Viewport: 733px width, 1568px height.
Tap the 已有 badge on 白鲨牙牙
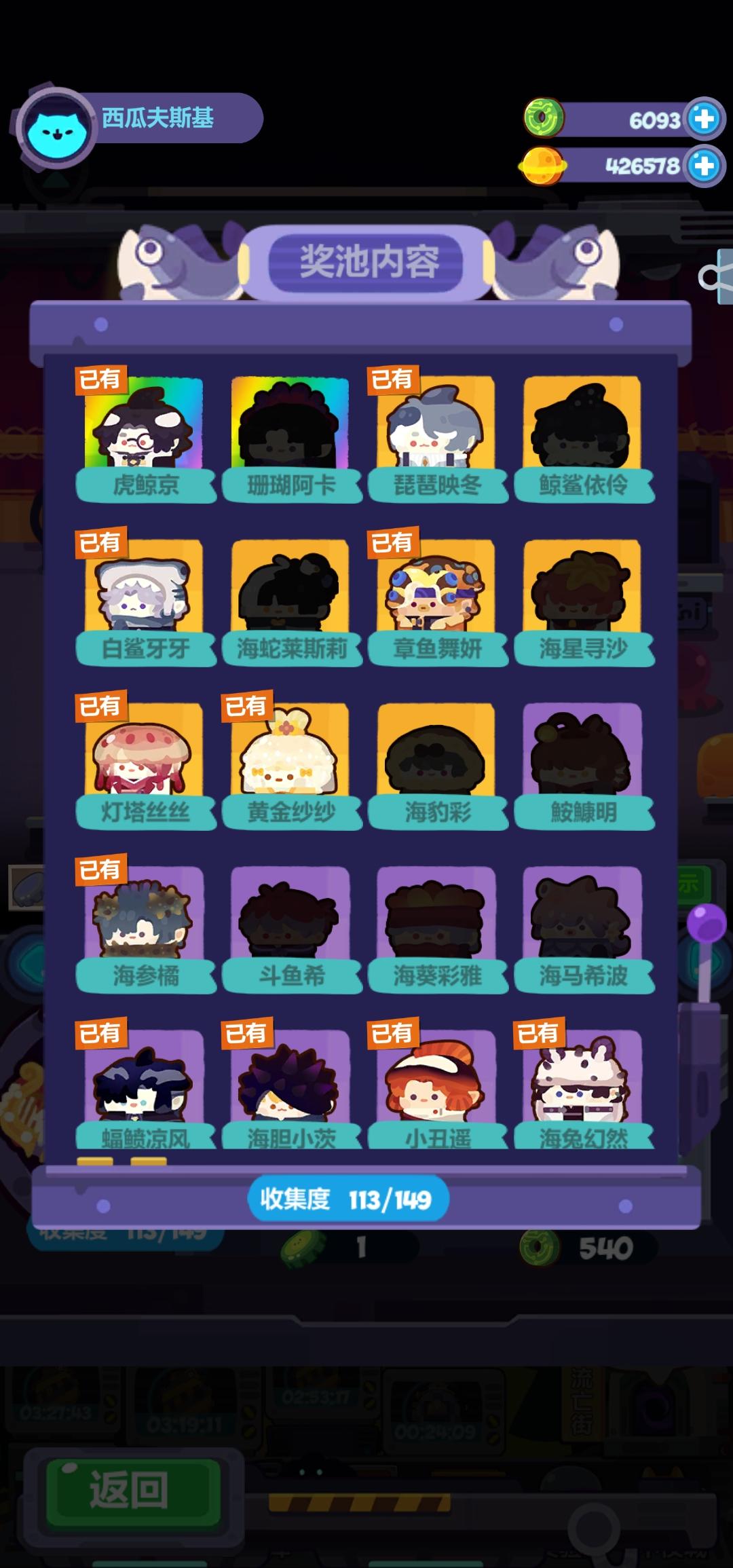pos(100,543)
